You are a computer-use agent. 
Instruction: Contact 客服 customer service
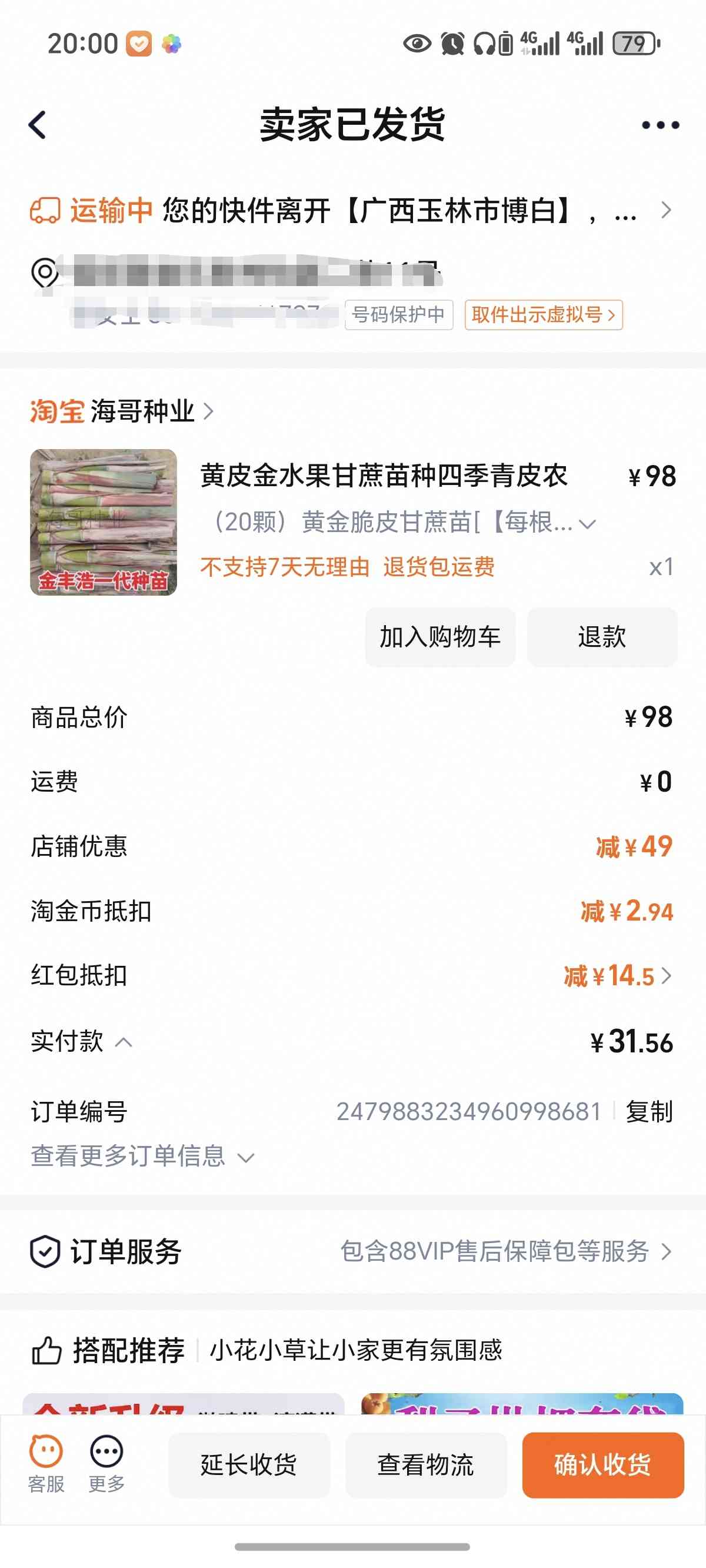coord(46,1463)
